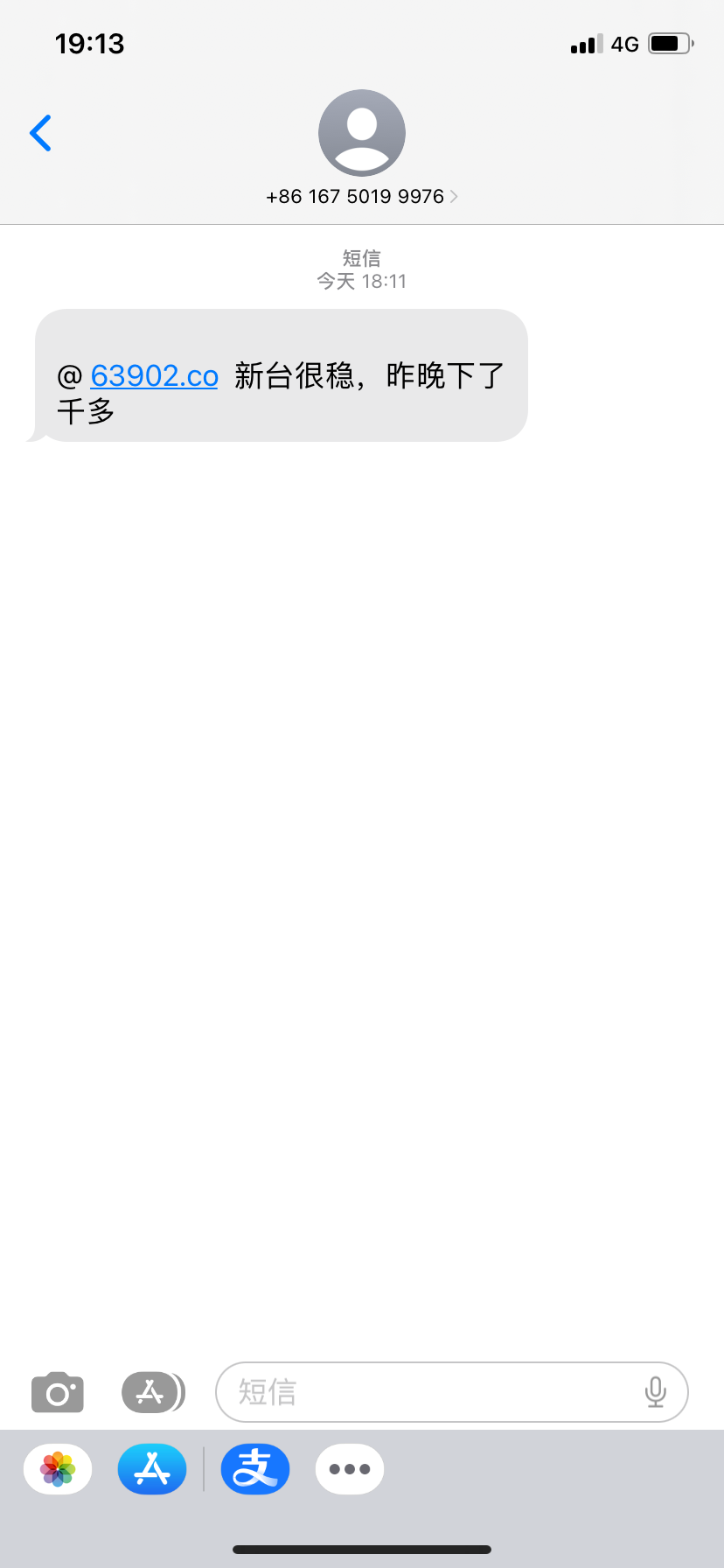This screenshot has height=1568, width=724.
Task: Open the App Store iMessage app
Action: click(152, 1469)
